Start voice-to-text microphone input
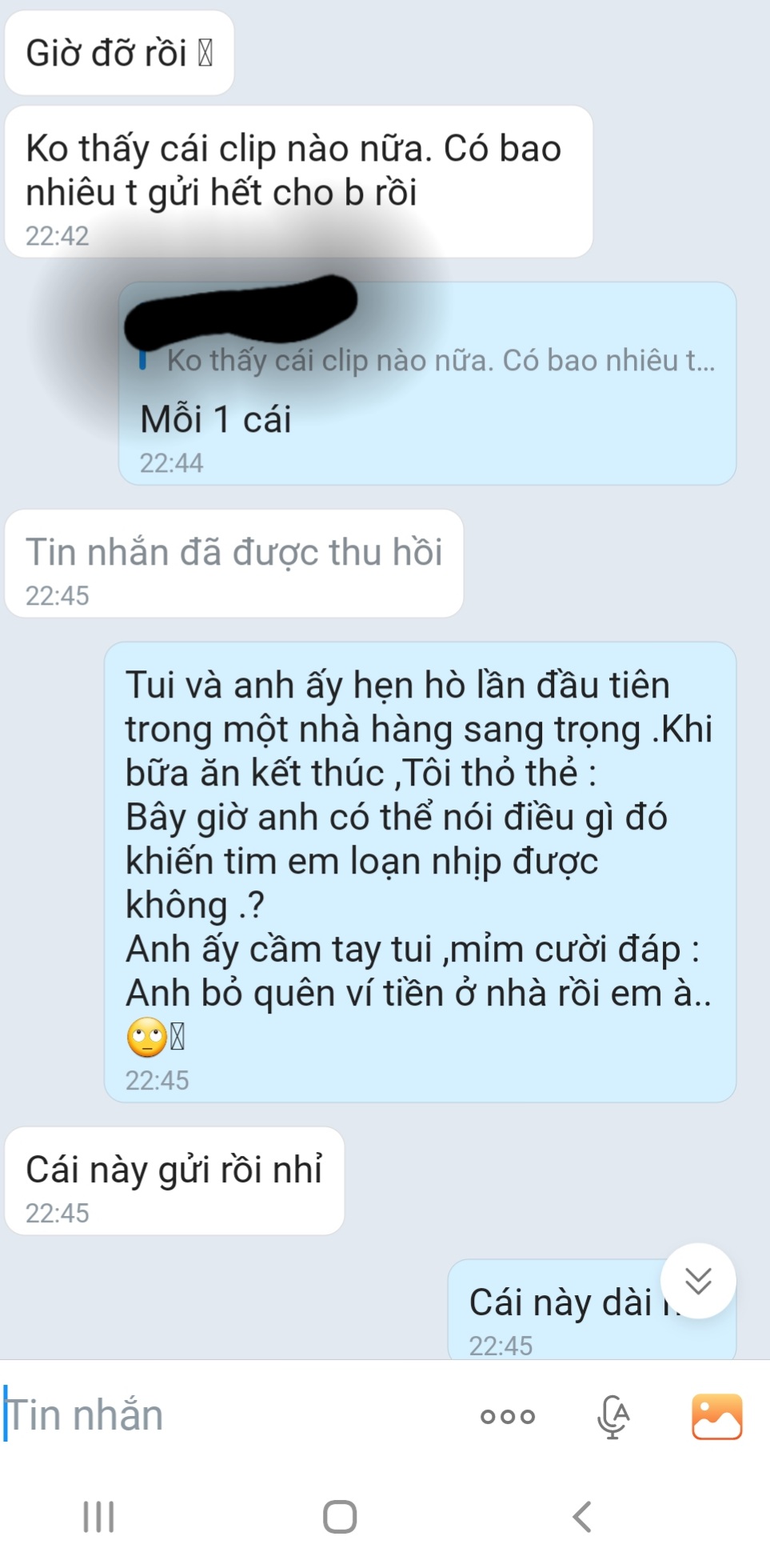 [613, 1416]
